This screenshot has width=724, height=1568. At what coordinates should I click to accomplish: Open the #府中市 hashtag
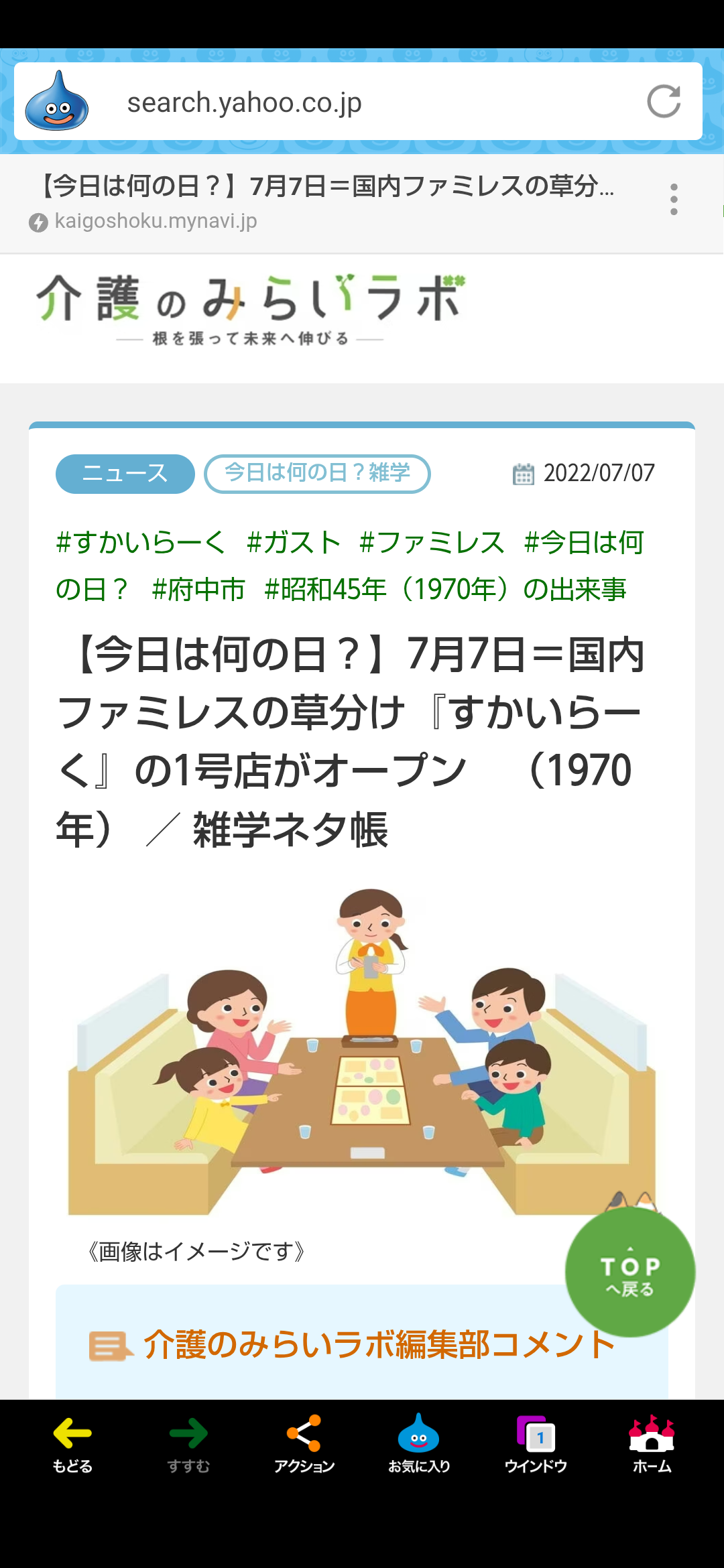(198, 590)
